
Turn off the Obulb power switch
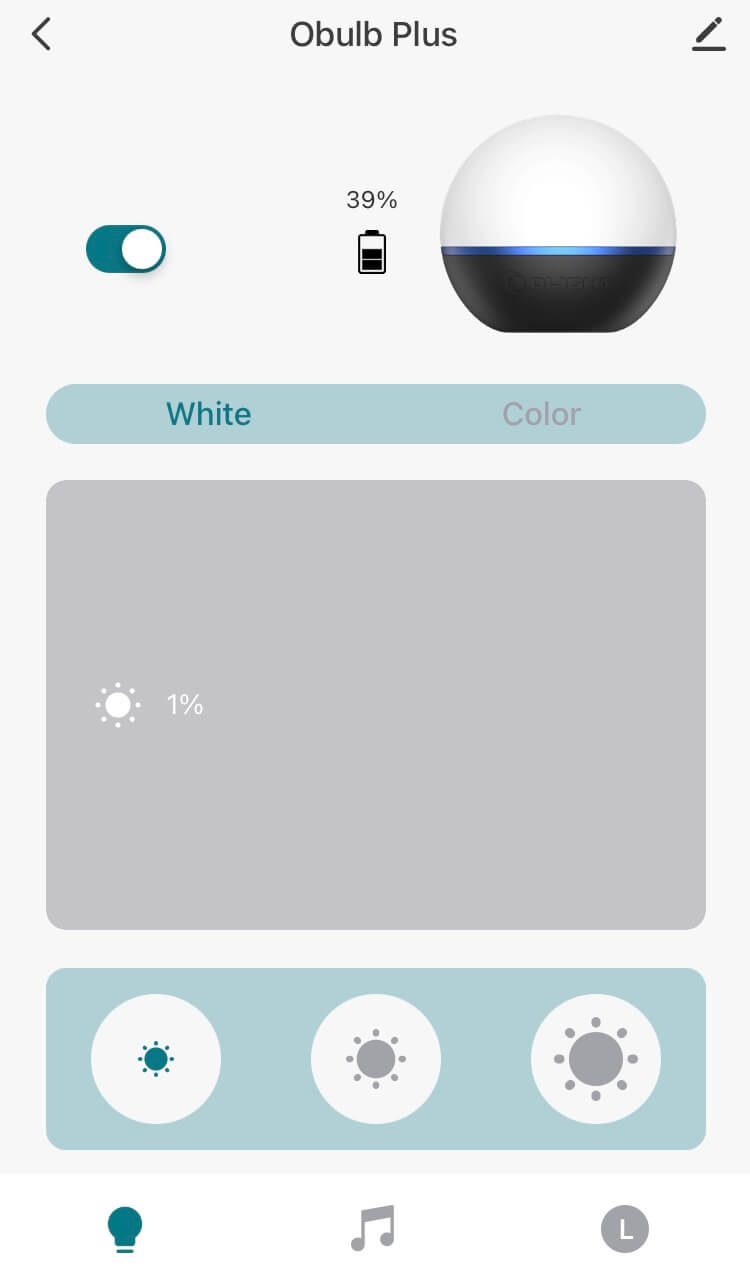(126, 249)
